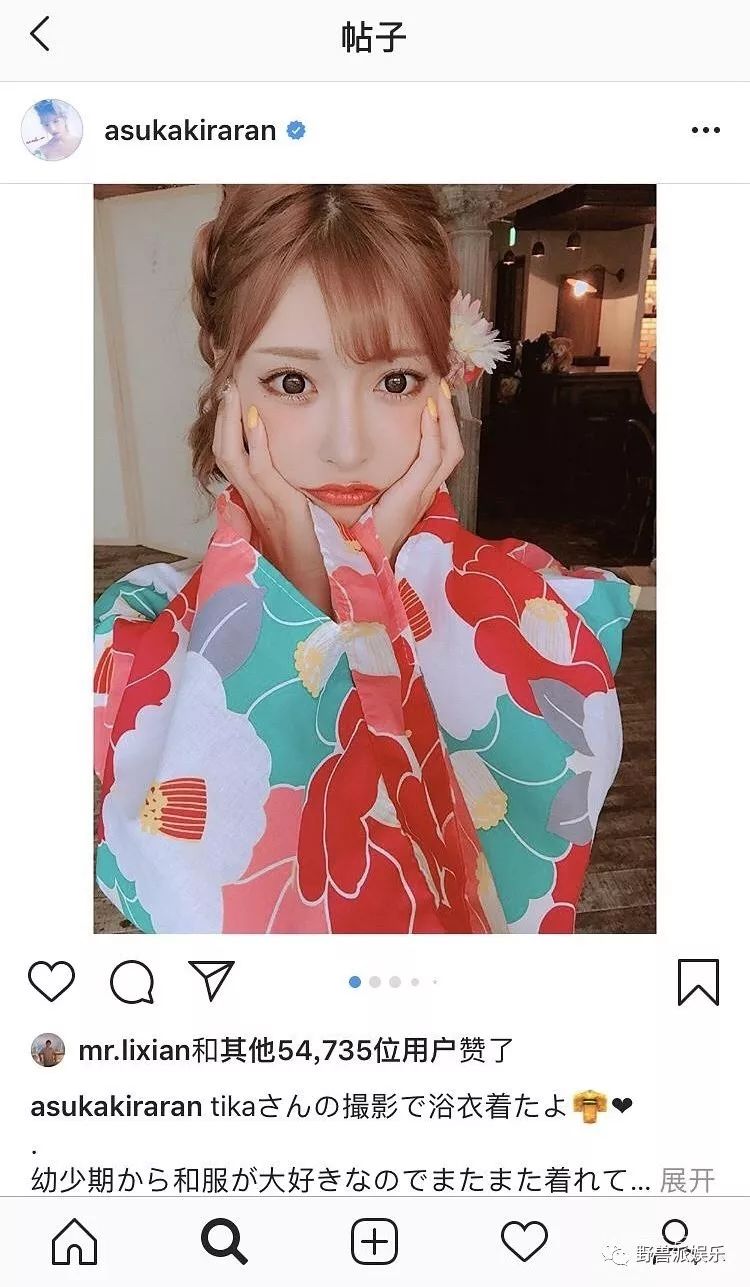The height and width of the screenshot is (1287, 750).
Task: Open the Activity heart tab
Action: (x=524, y=1242)
